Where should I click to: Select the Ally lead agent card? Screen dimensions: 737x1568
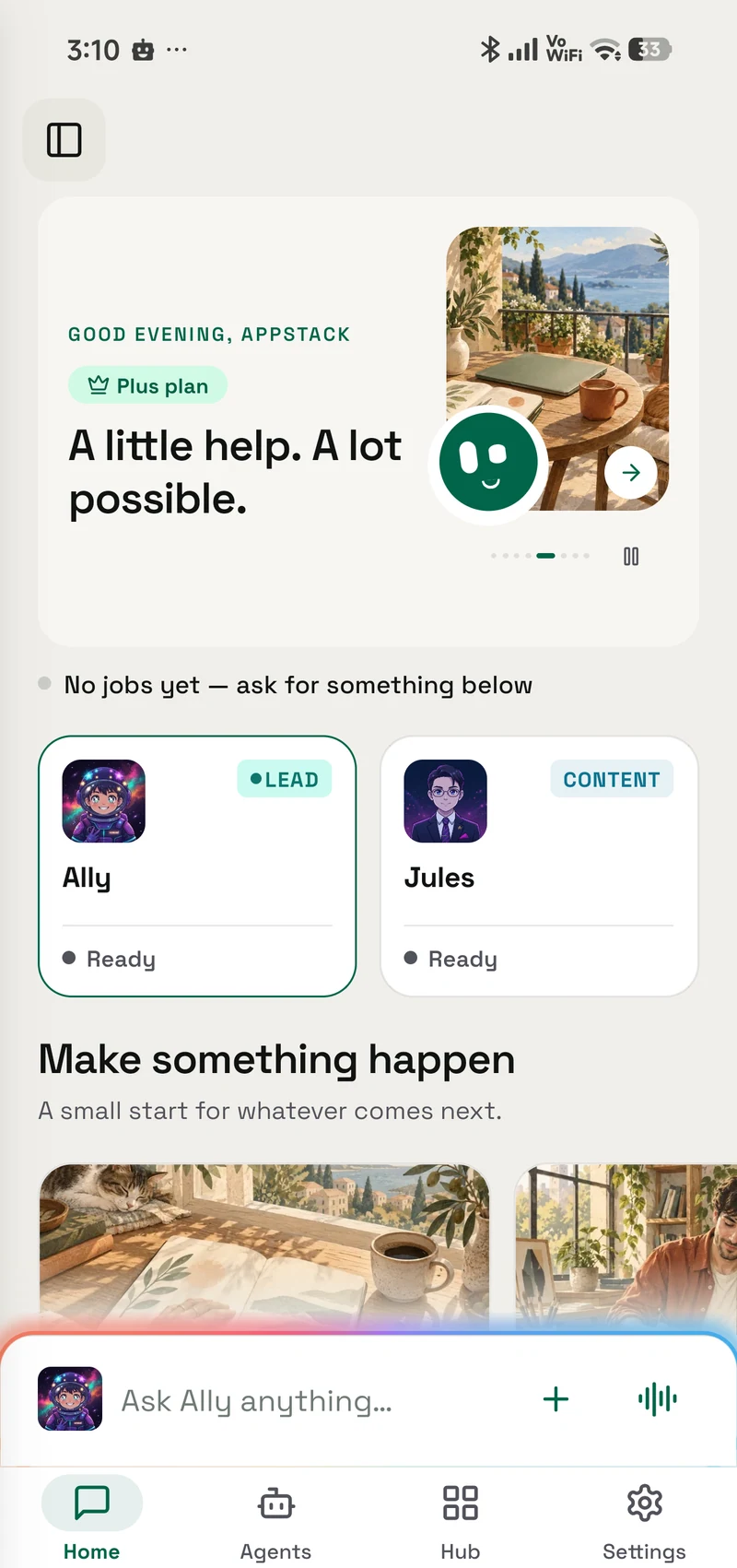[x=197, y=866]
